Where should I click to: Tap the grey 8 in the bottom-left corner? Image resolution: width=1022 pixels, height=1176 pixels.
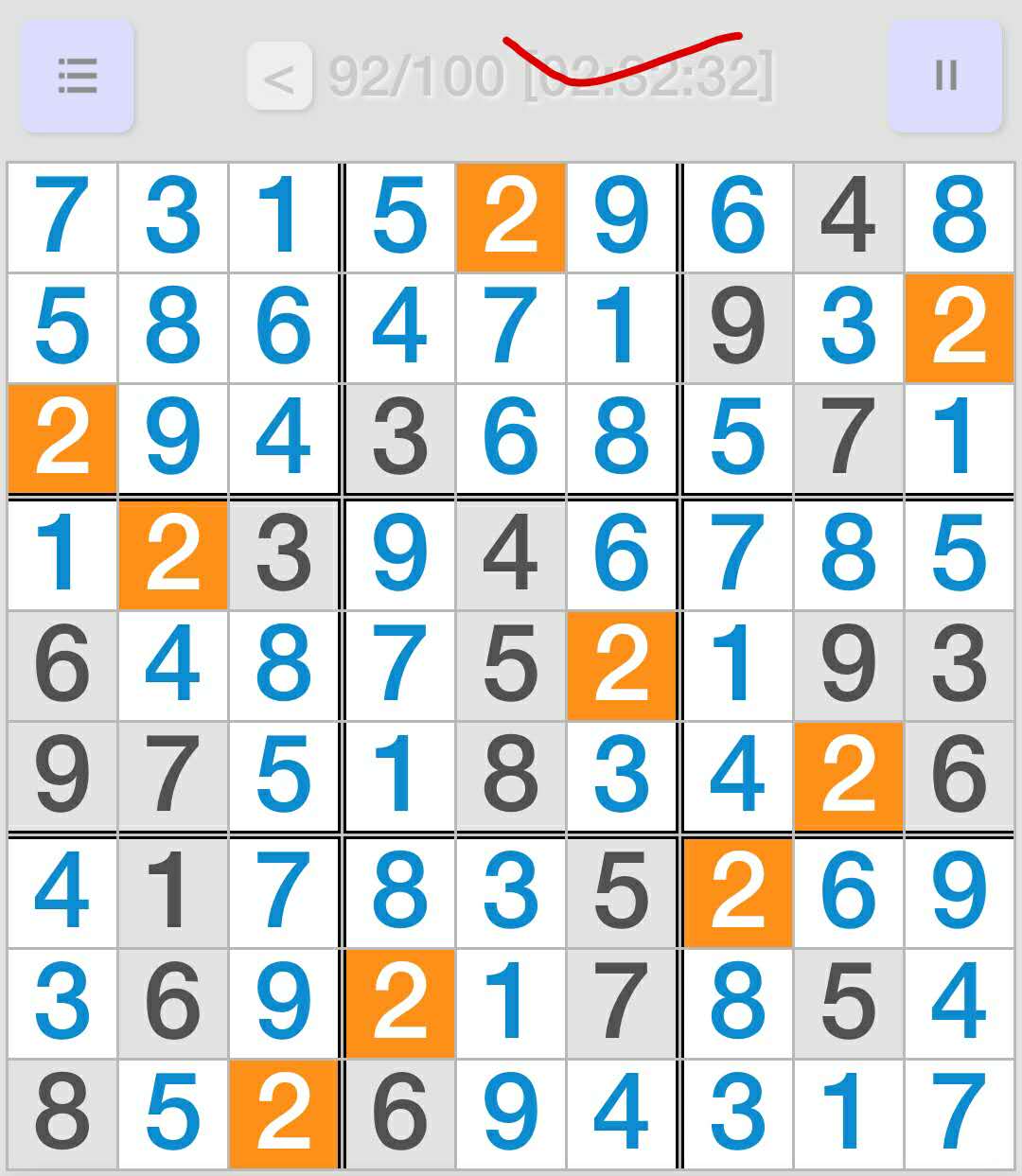click(62, 1114)
